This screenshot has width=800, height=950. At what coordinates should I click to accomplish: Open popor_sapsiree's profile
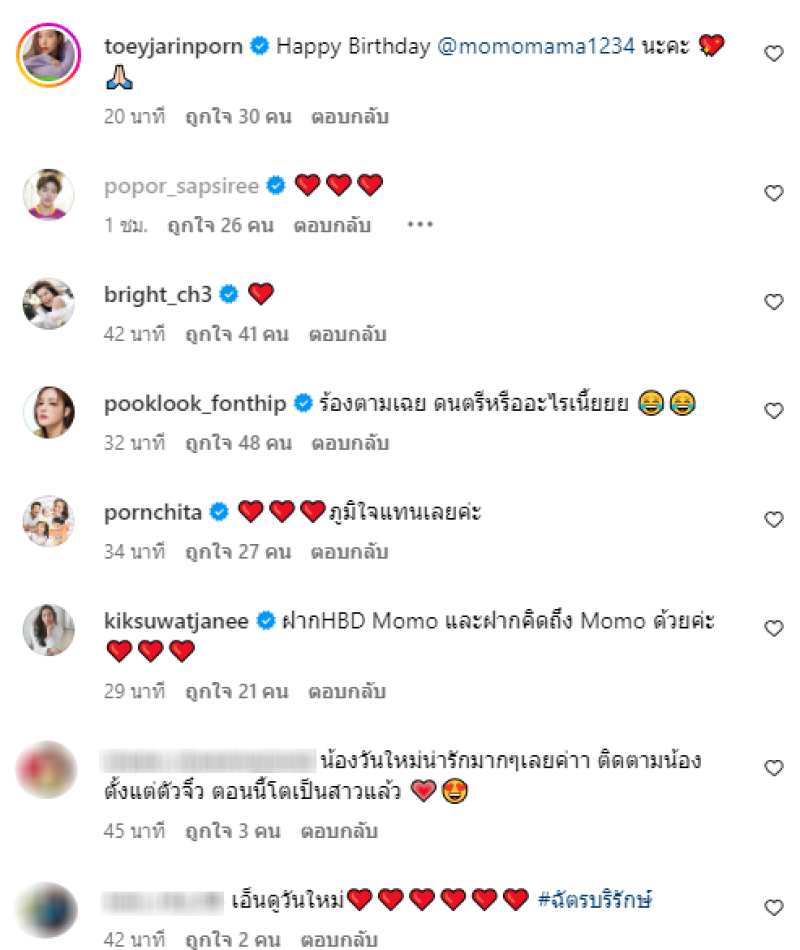[181, 185]
